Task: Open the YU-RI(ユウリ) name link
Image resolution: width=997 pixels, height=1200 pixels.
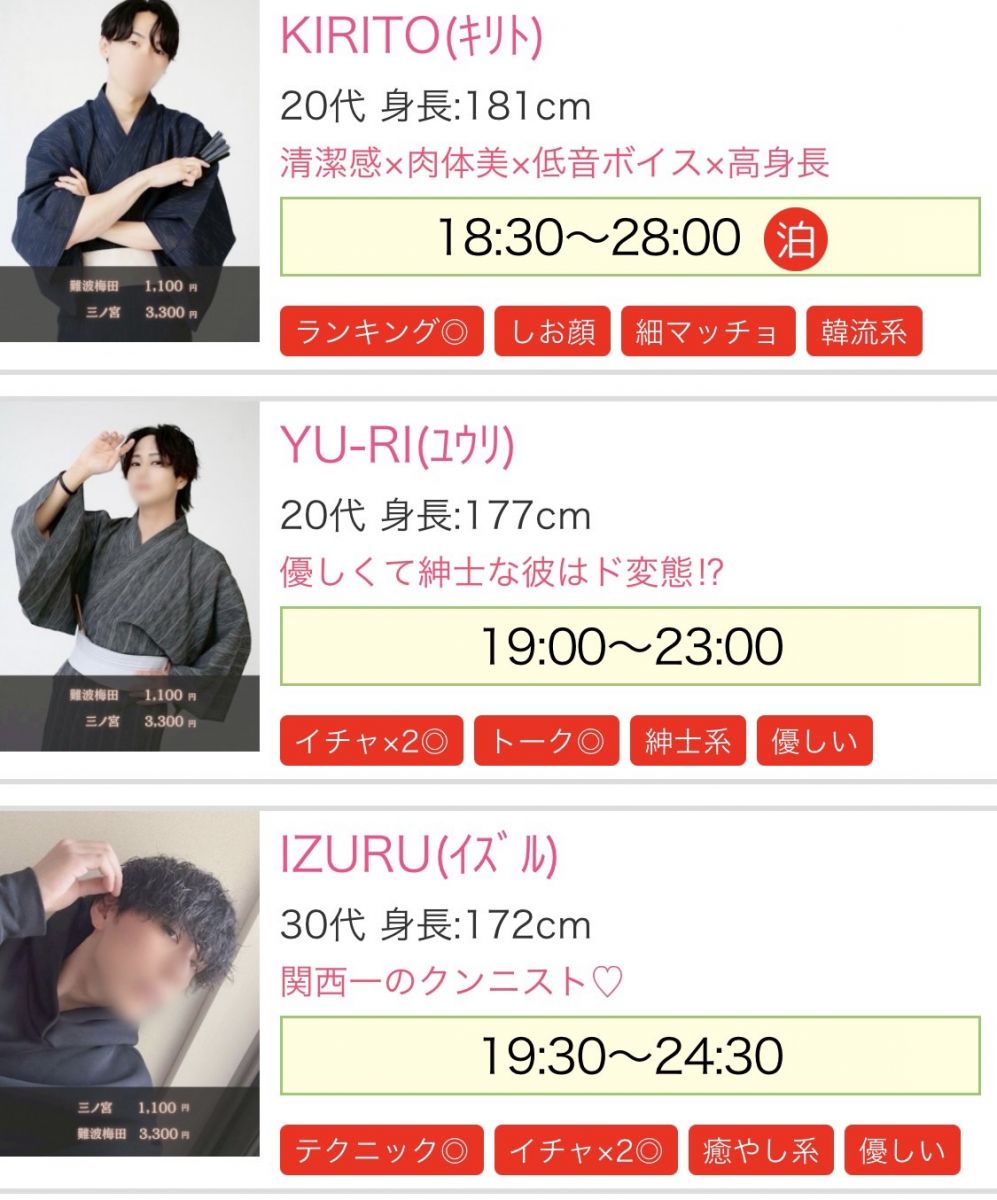Action: point(397,446)
